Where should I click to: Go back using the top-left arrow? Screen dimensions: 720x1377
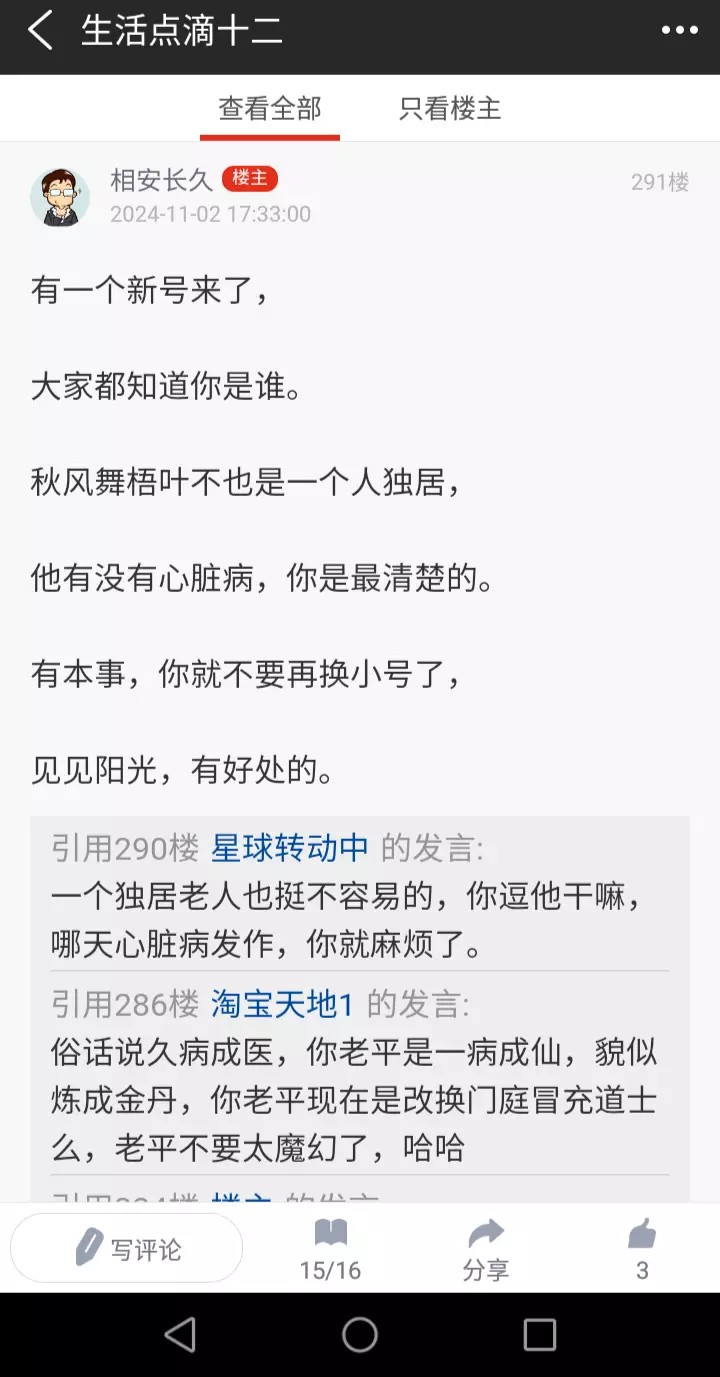tap(41, 31)
